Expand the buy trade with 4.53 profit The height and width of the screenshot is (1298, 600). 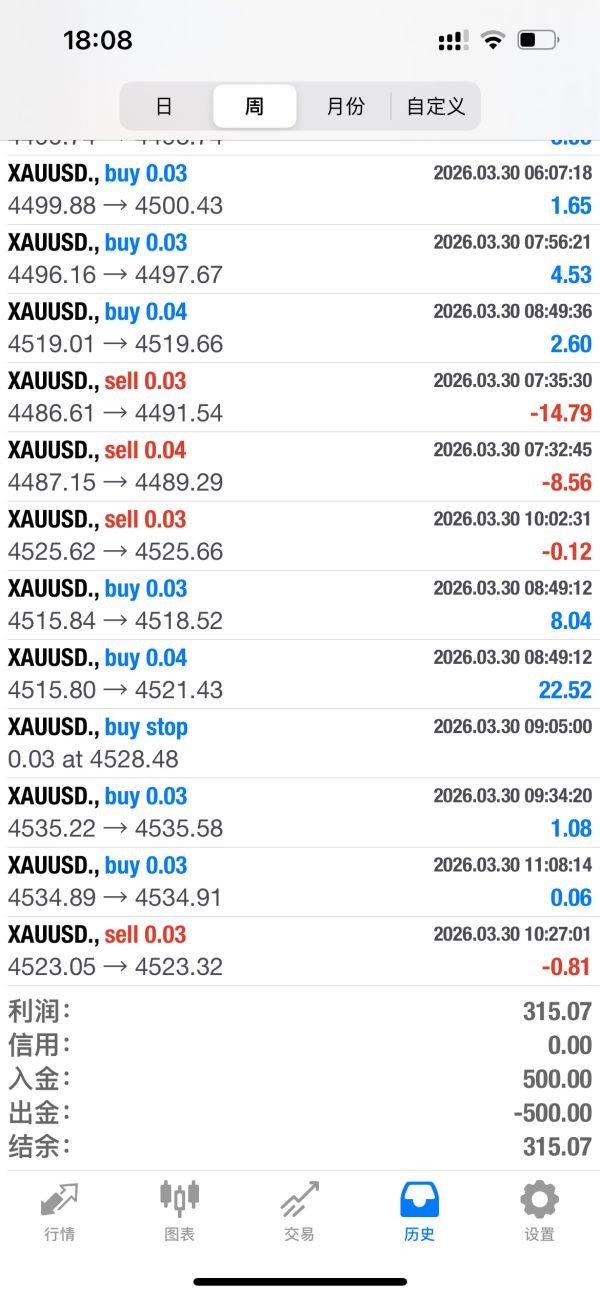click(300, 259)
